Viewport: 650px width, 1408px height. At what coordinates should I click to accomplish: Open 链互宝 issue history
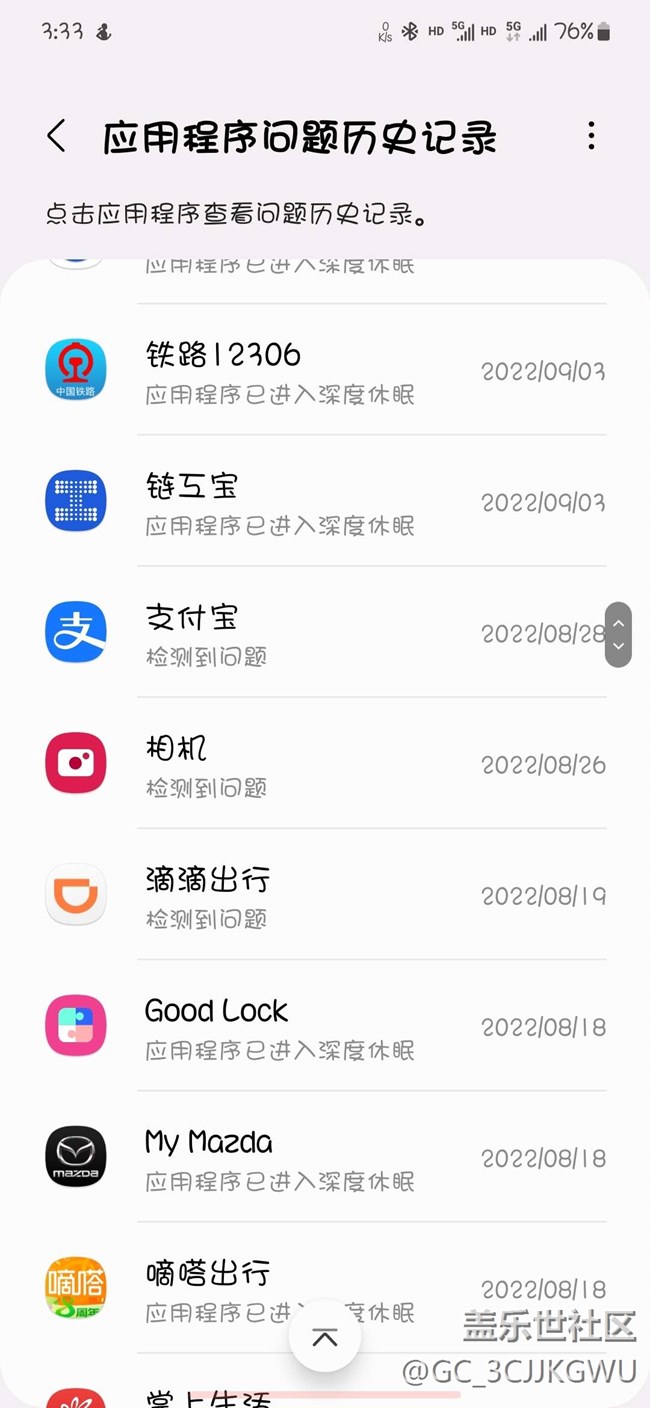pos(325,501)
